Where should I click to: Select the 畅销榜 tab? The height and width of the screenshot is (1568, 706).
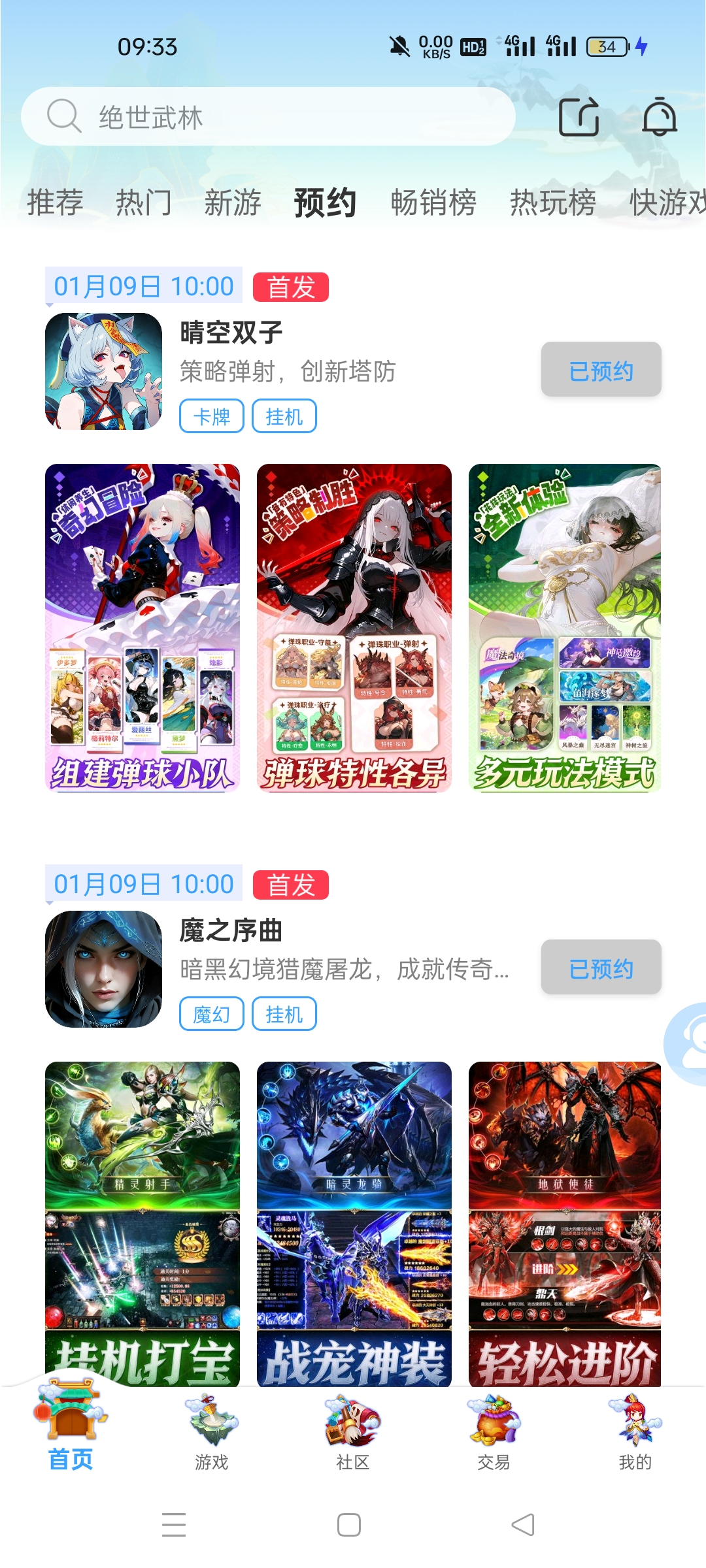pos(433,203)
